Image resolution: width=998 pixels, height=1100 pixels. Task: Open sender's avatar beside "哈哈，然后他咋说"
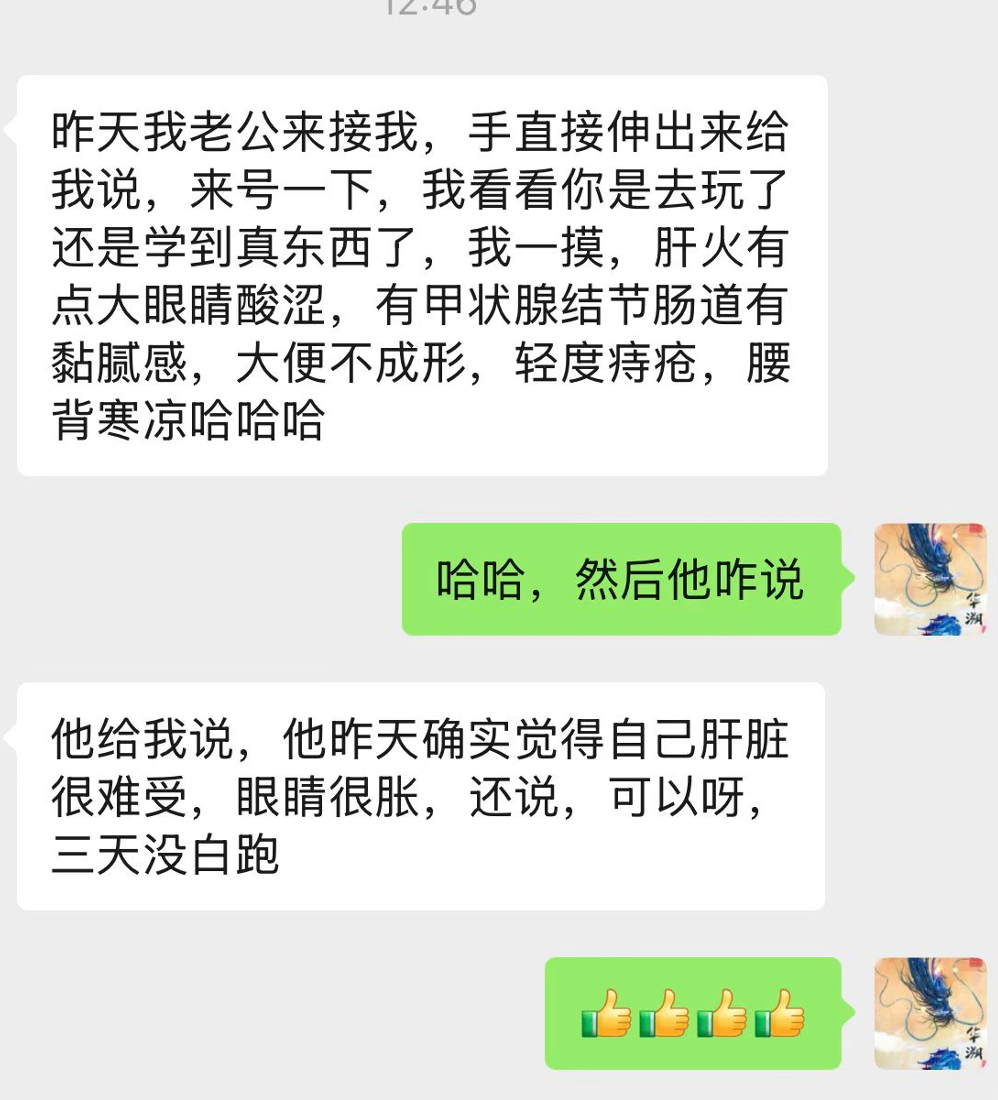[x=930, y=579]
